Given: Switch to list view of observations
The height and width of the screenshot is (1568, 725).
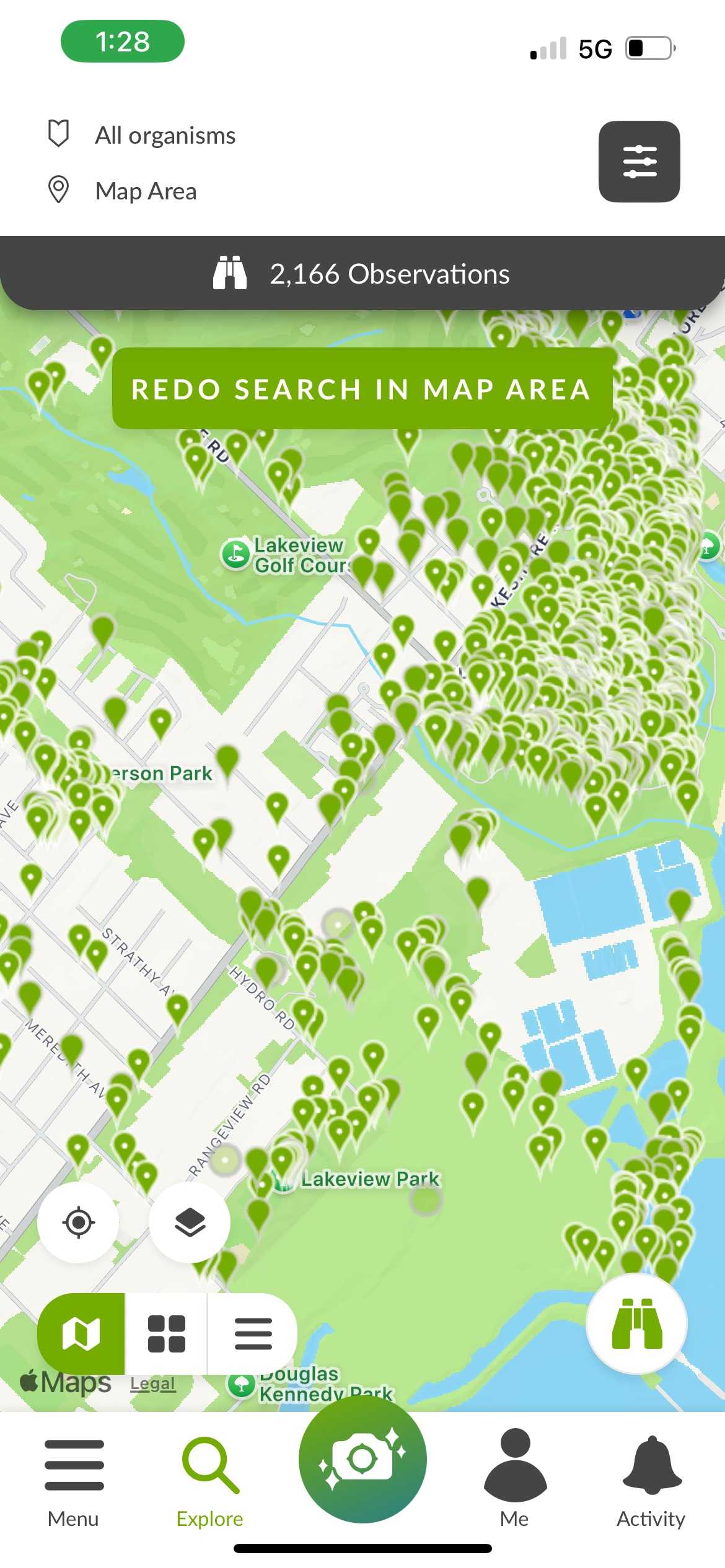Looking at the screenshot, I should click(253, 1334).
